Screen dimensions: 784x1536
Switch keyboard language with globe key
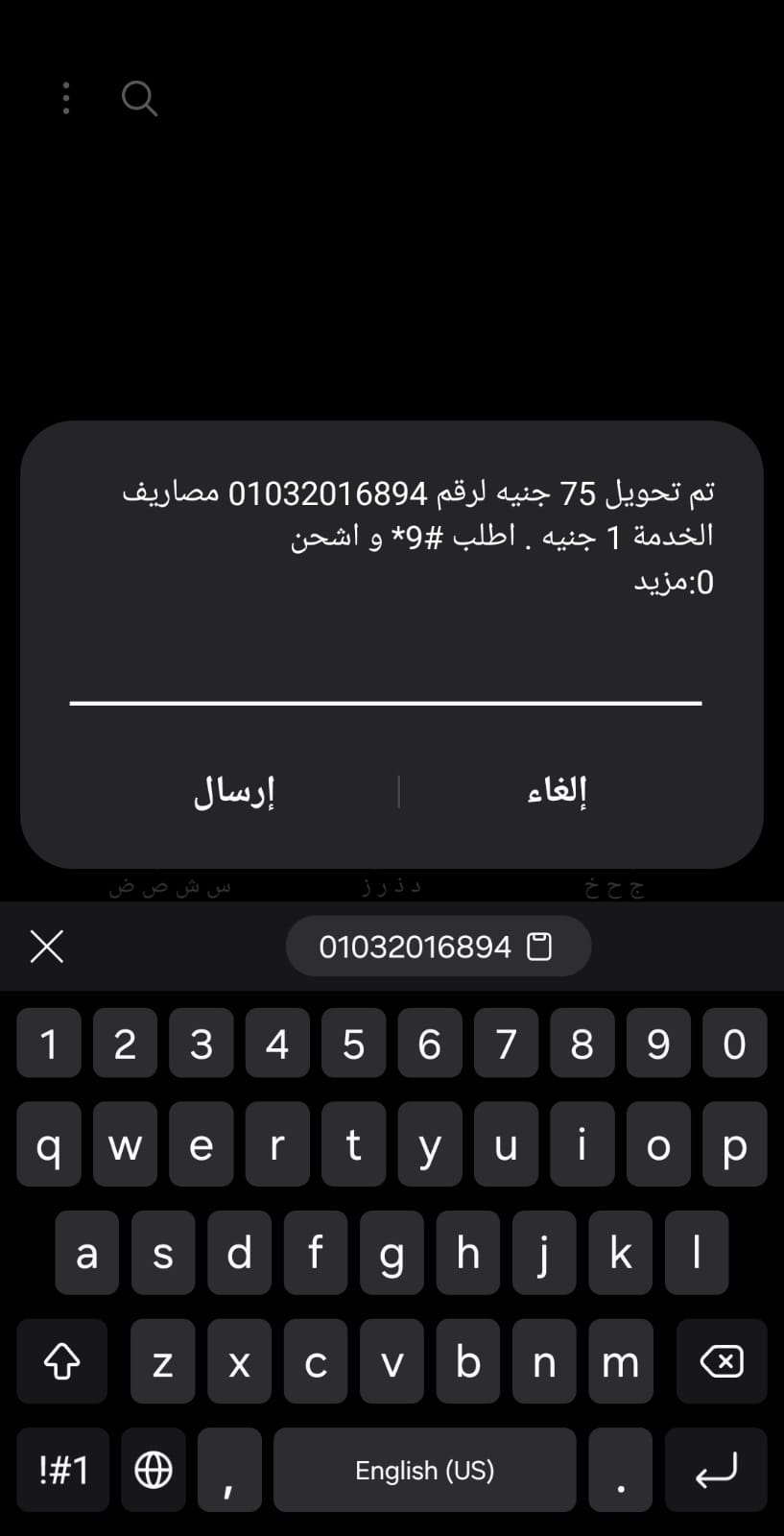(154, 1470)
